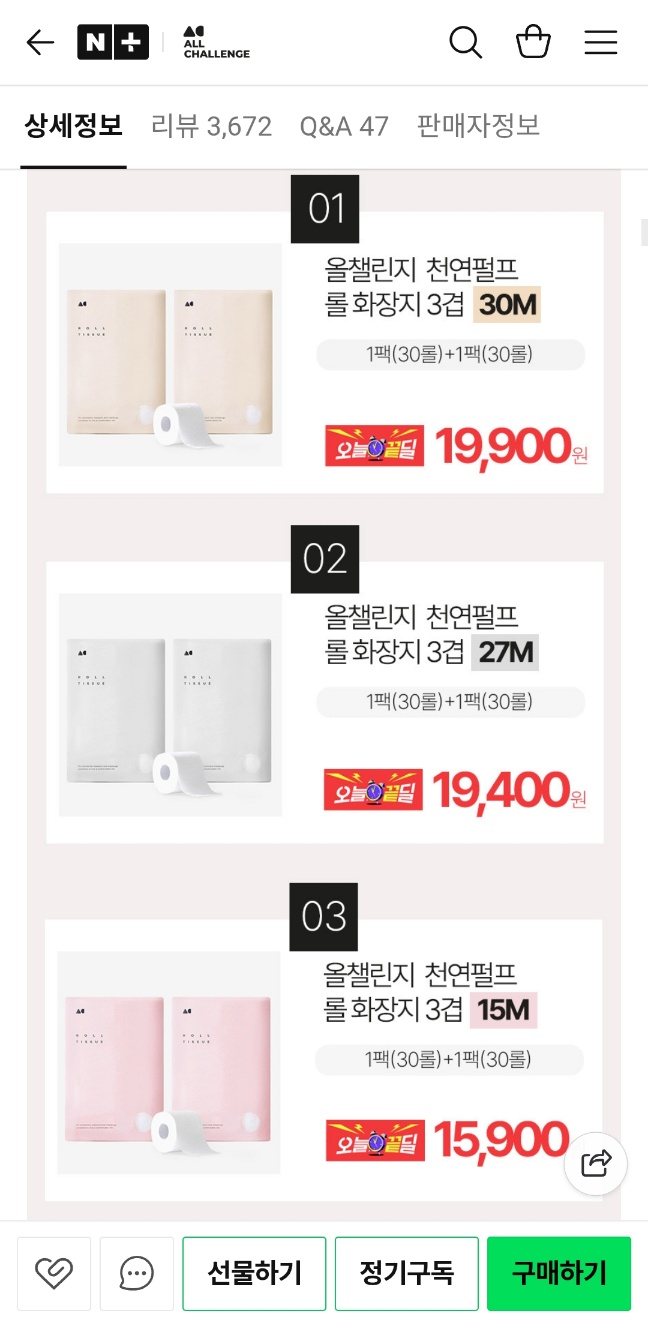Open the shopping basket
The image size is (648, 1334).
[533, 42]
